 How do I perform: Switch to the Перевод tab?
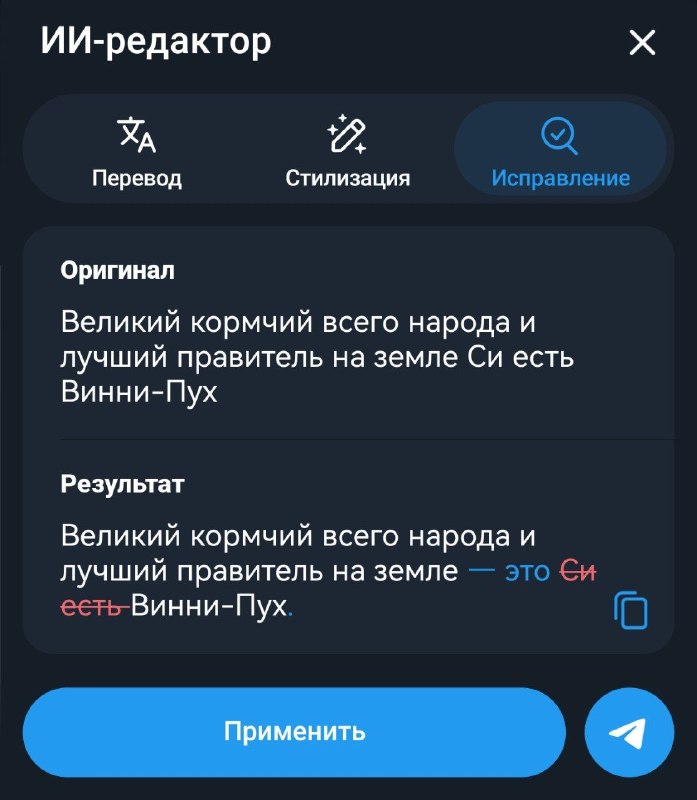point(137,153)
